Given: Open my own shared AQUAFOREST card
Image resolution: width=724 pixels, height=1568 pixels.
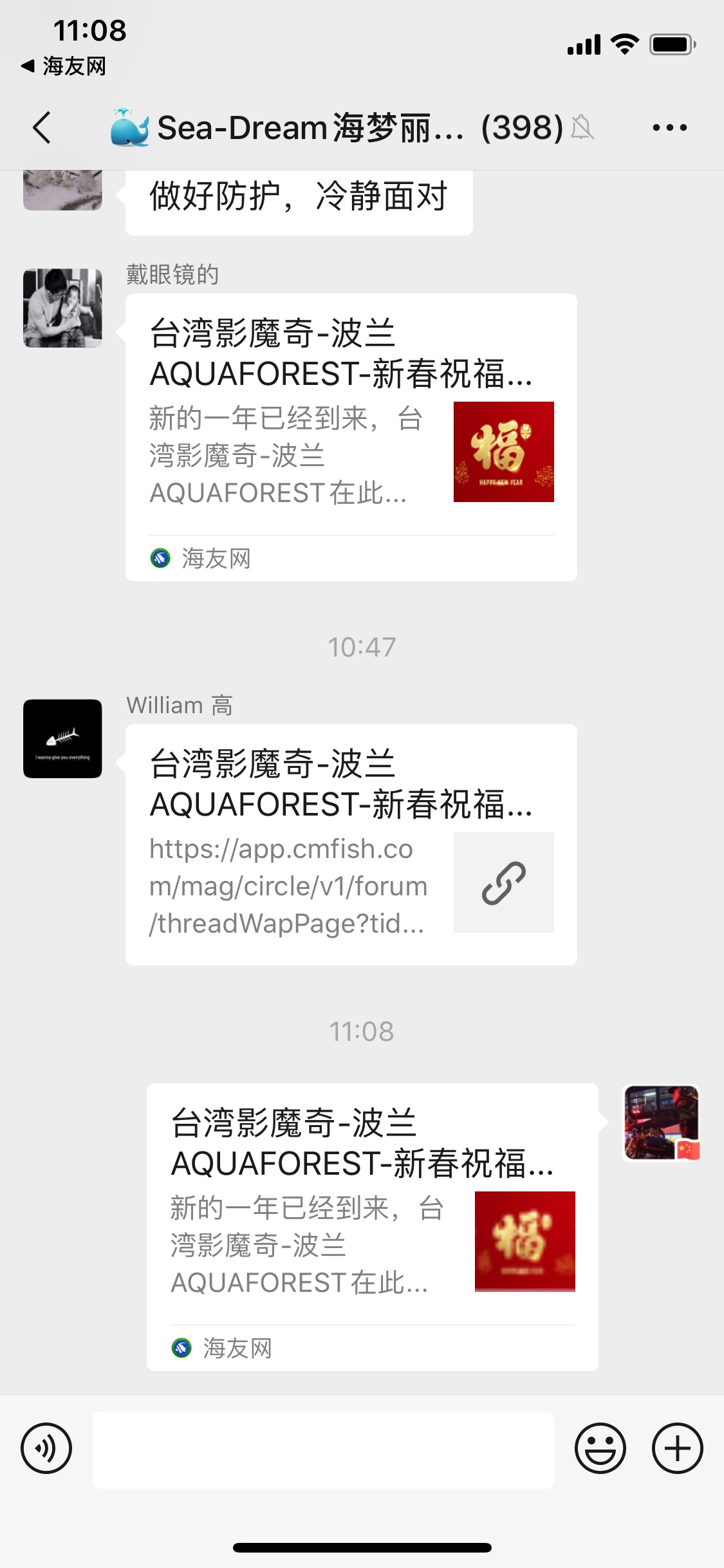Looking at the screenshot, I should (372, 1227).
